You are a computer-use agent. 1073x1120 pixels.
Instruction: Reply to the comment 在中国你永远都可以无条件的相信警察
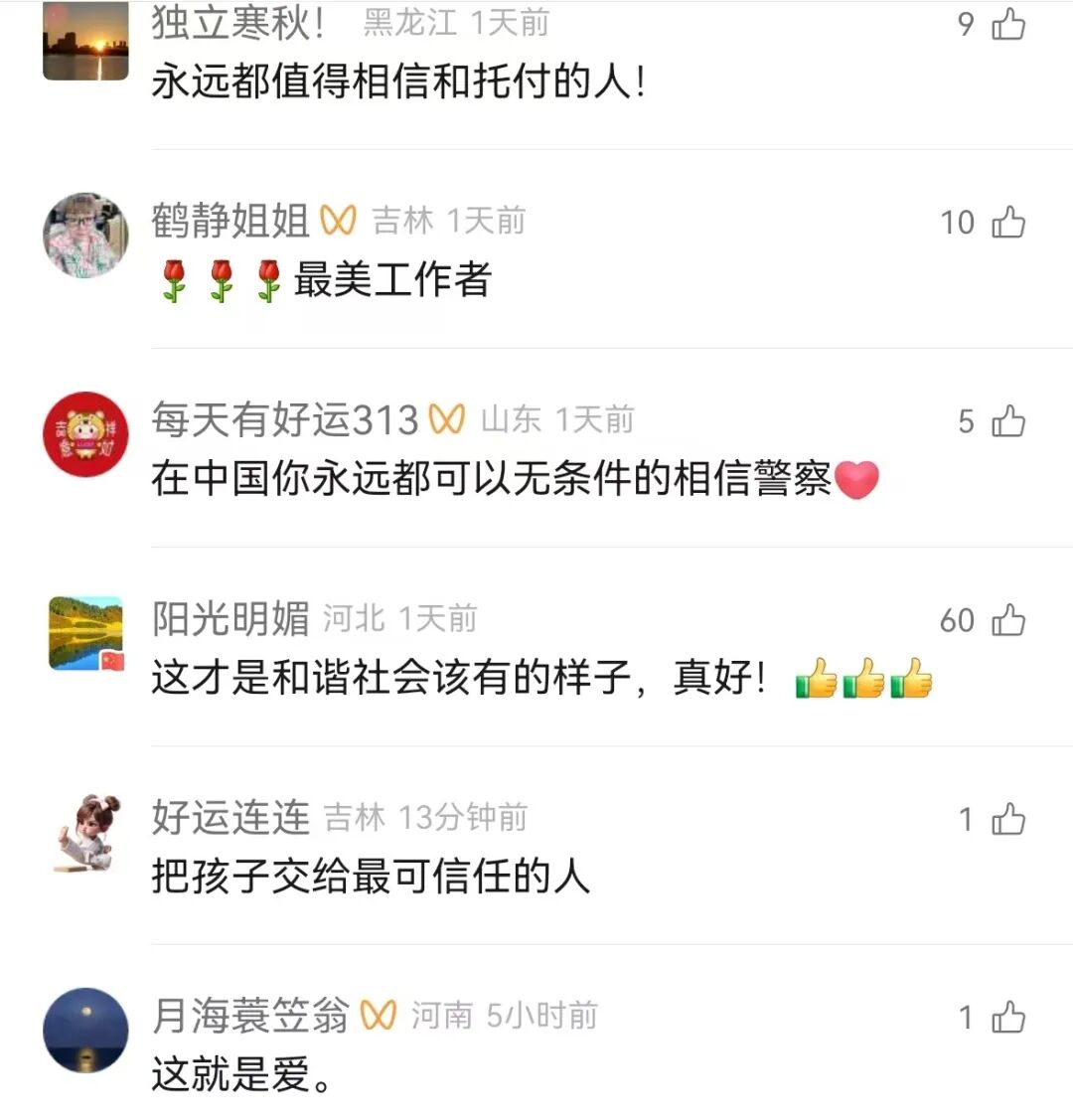tap(491, 479)
